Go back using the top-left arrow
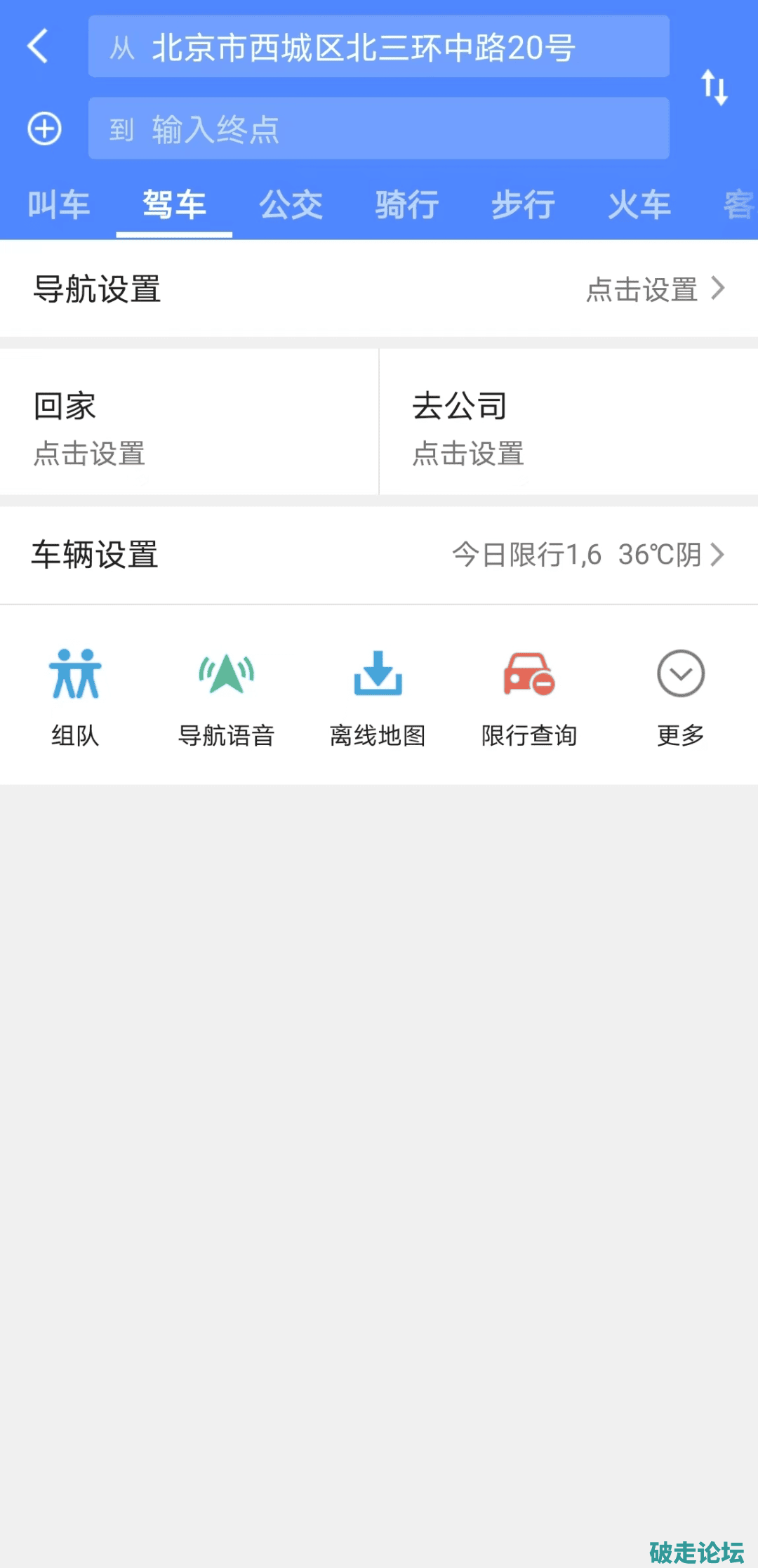 [38, 46]
